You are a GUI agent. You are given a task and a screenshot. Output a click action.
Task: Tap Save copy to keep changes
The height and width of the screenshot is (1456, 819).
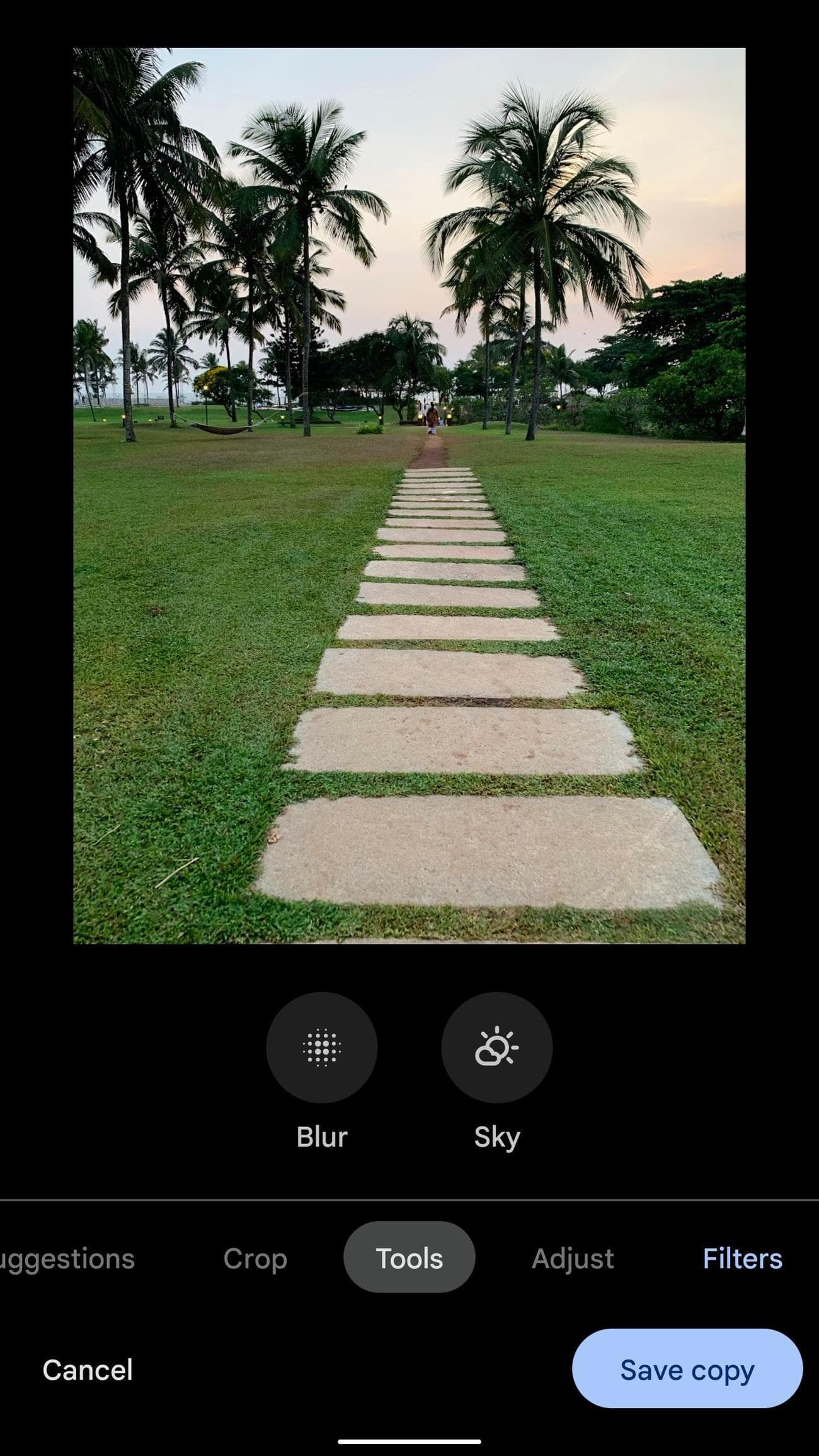(x=687, y=1369)
